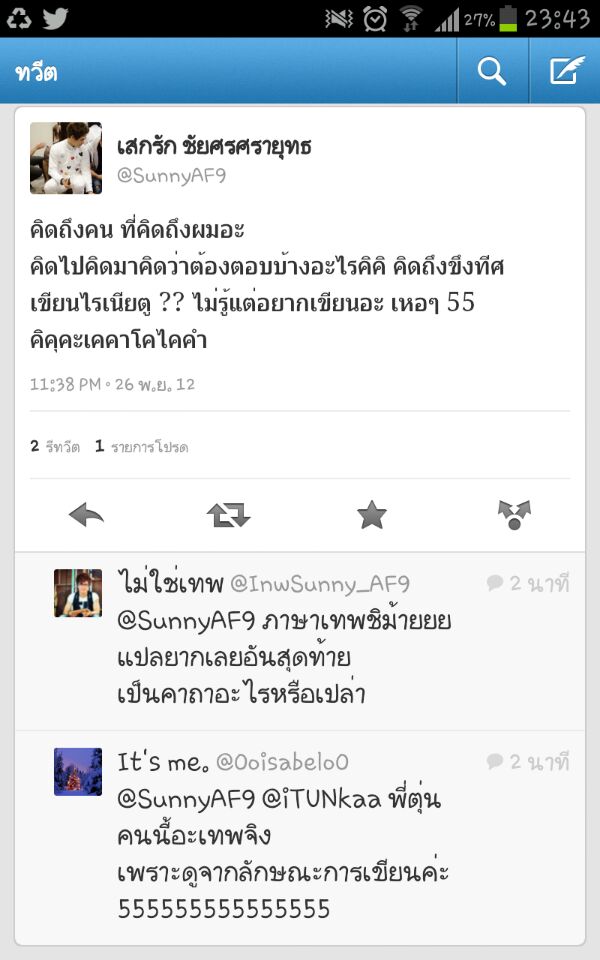This screenshot has height=960, width=600.
Task: Retweet @SunnyAF9's tweet
Action: pos(228,515)
